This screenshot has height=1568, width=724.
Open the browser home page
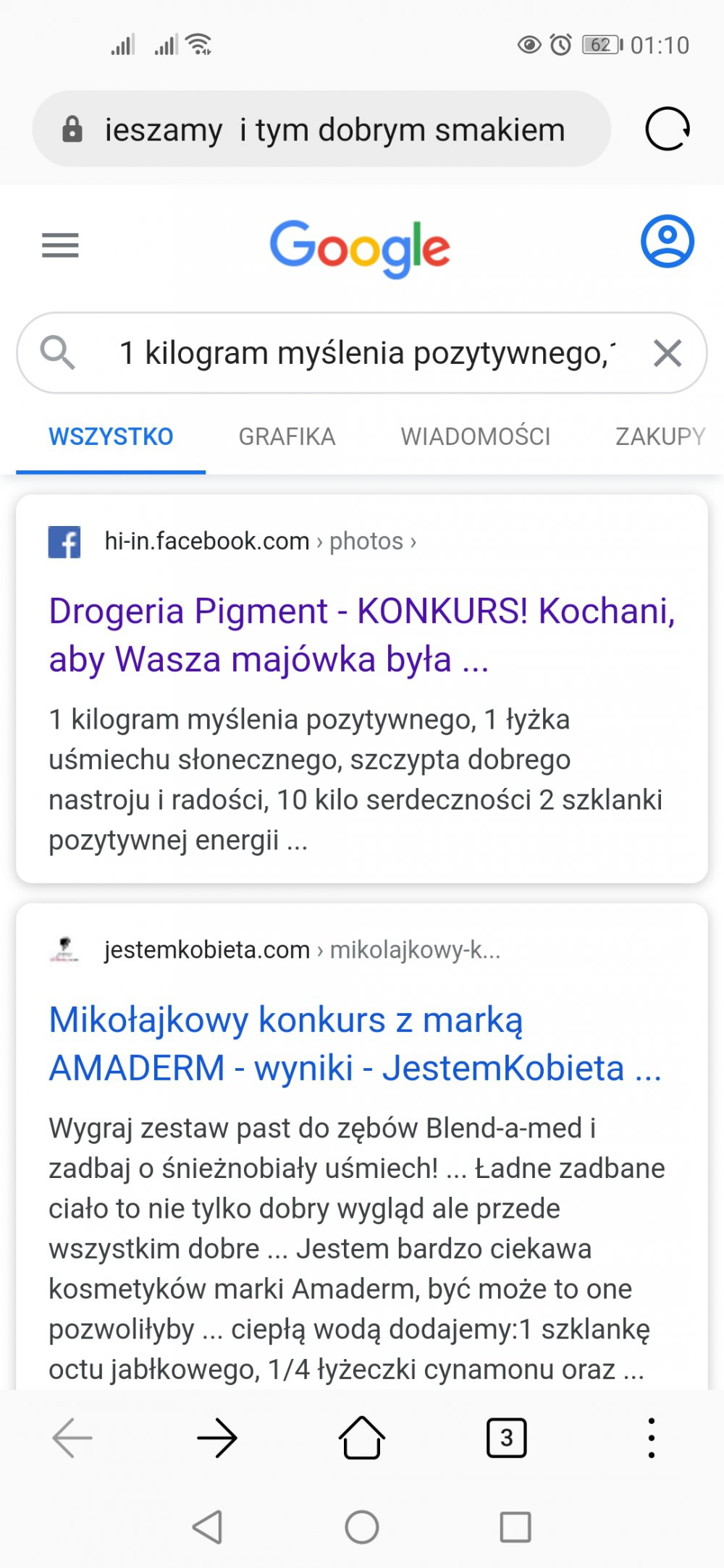coord(362,1438)
